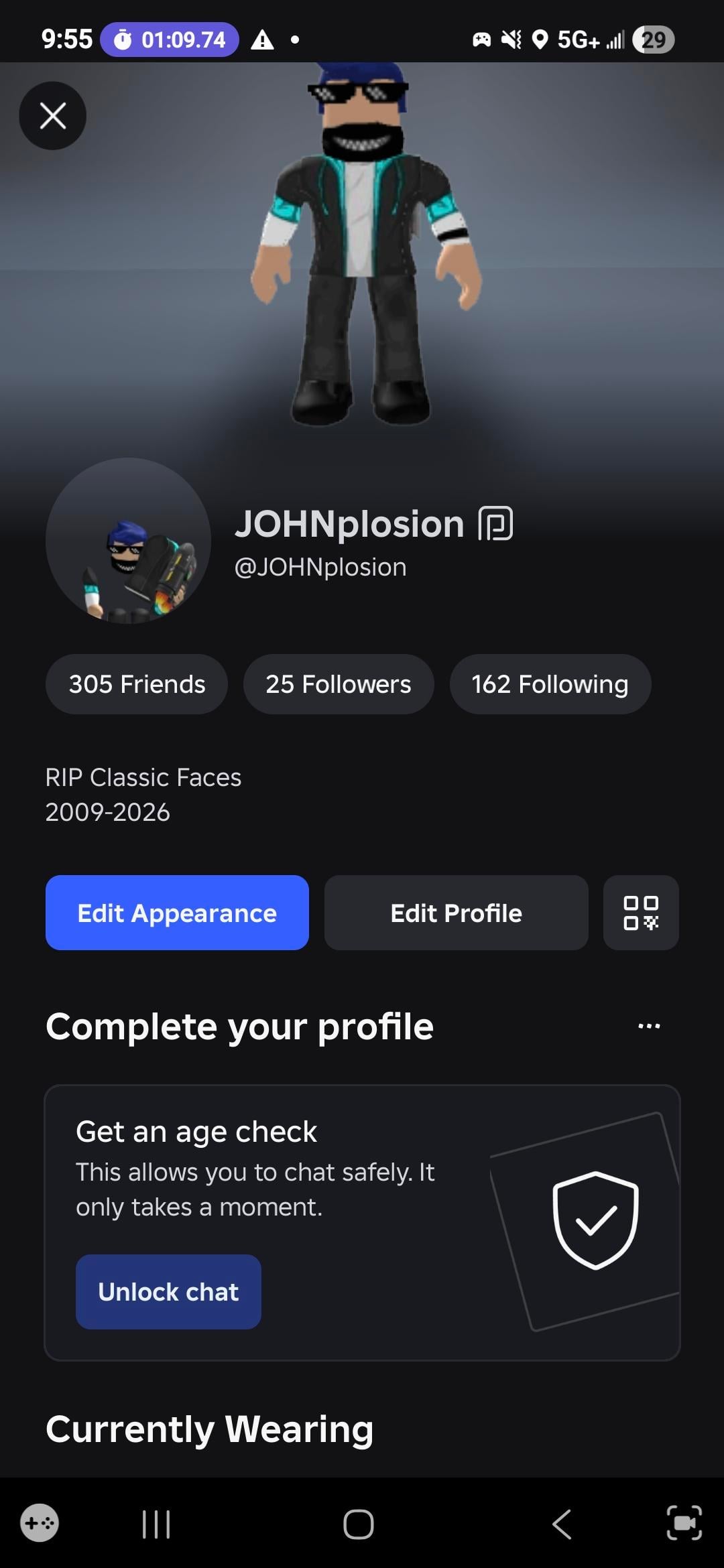Tap Unlock chat to start age check

click(x=168, y=1291)
